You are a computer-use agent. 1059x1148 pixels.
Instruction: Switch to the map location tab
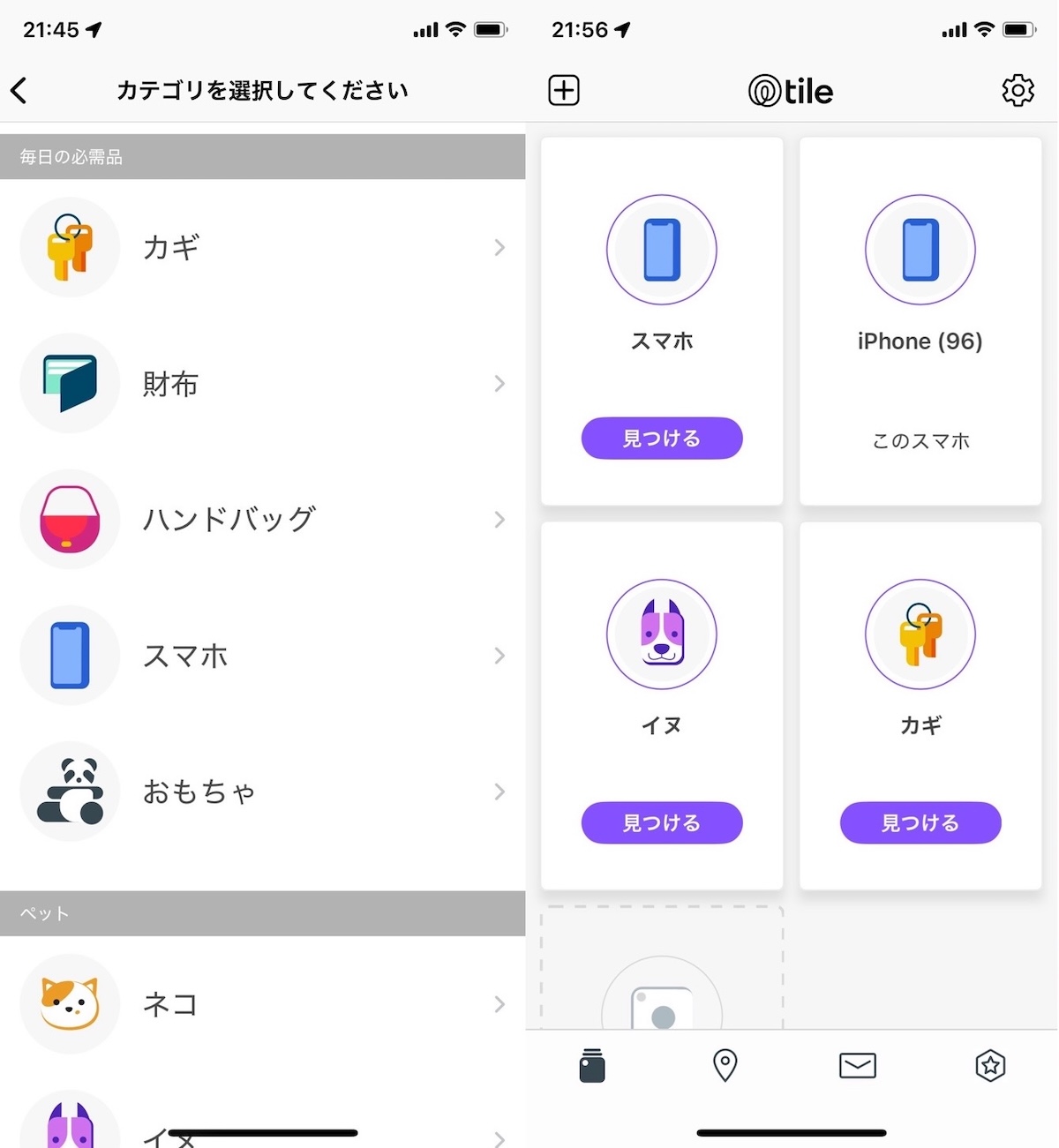[725, 1066]
